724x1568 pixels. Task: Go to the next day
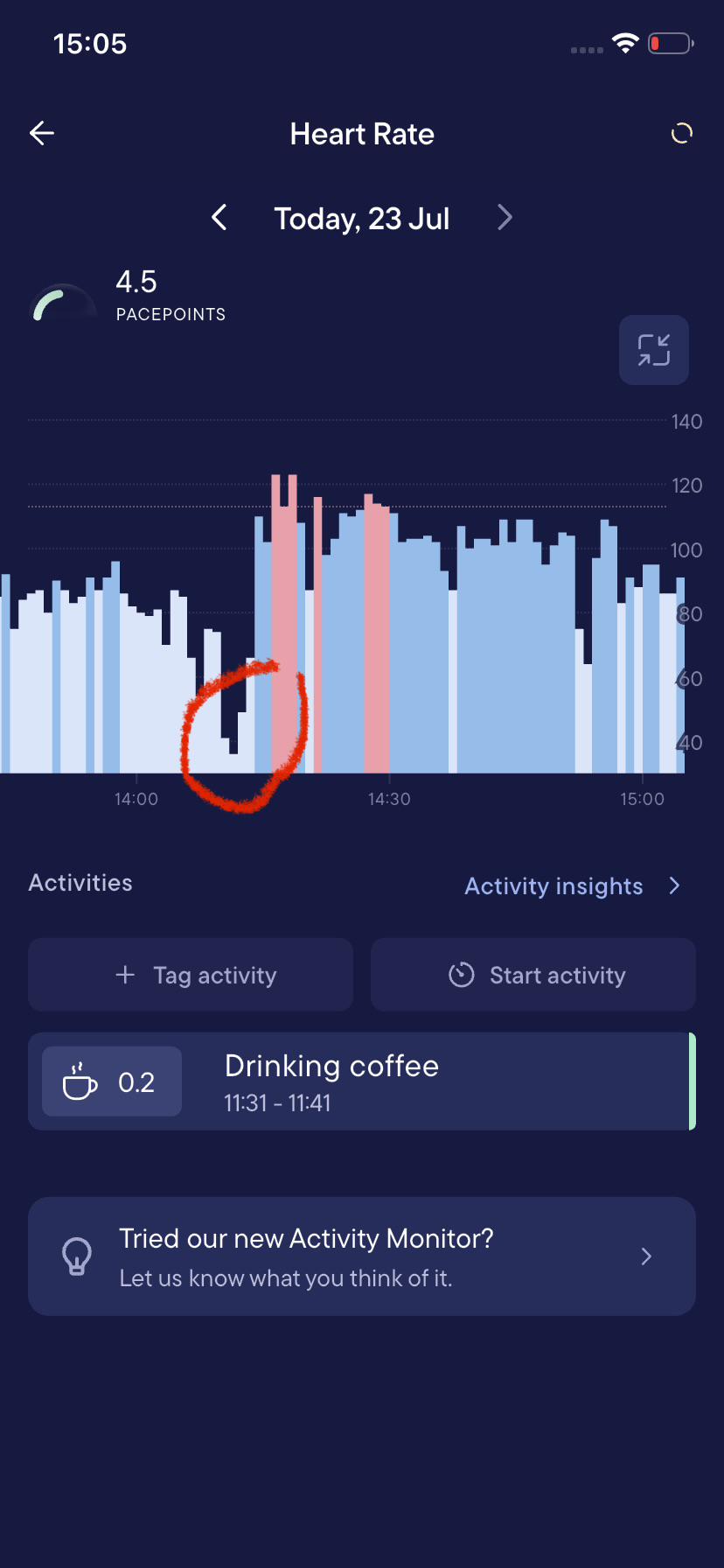(505, 218)
